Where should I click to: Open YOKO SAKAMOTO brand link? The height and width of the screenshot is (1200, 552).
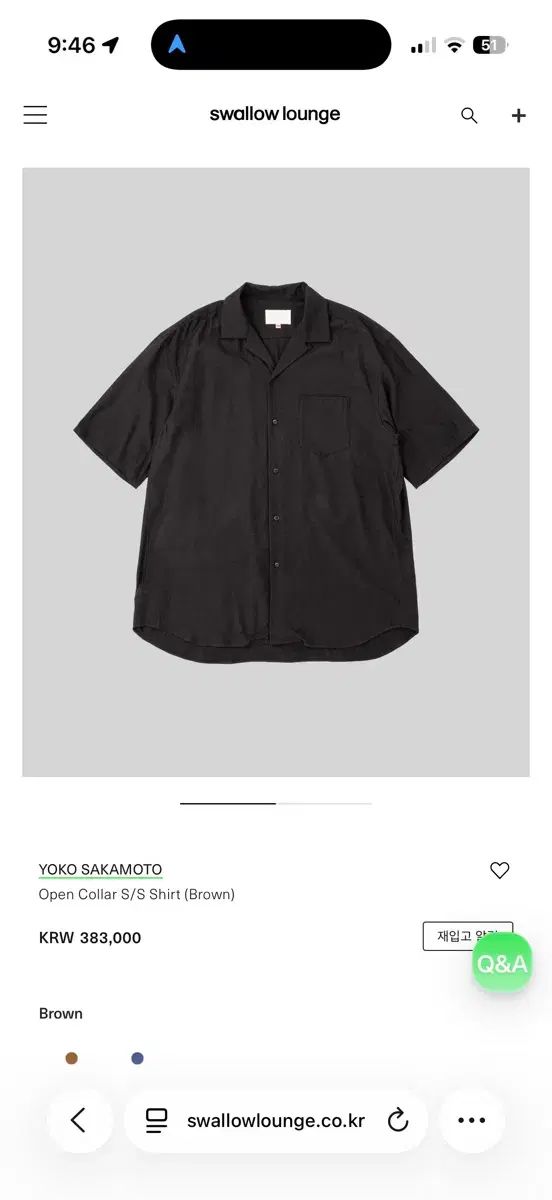click(100, 869)
